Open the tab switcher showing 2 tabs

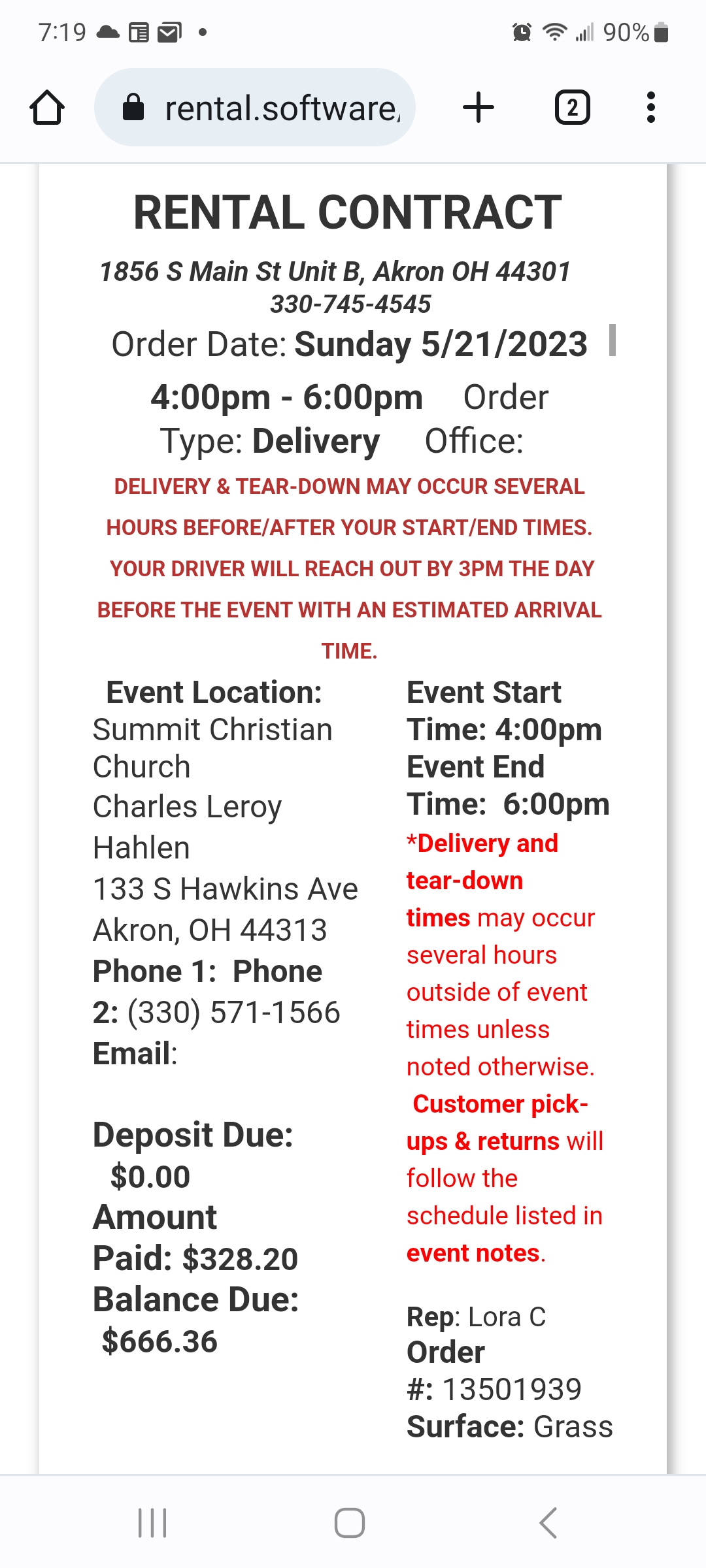pyautogui.click(x=572, y=108)
